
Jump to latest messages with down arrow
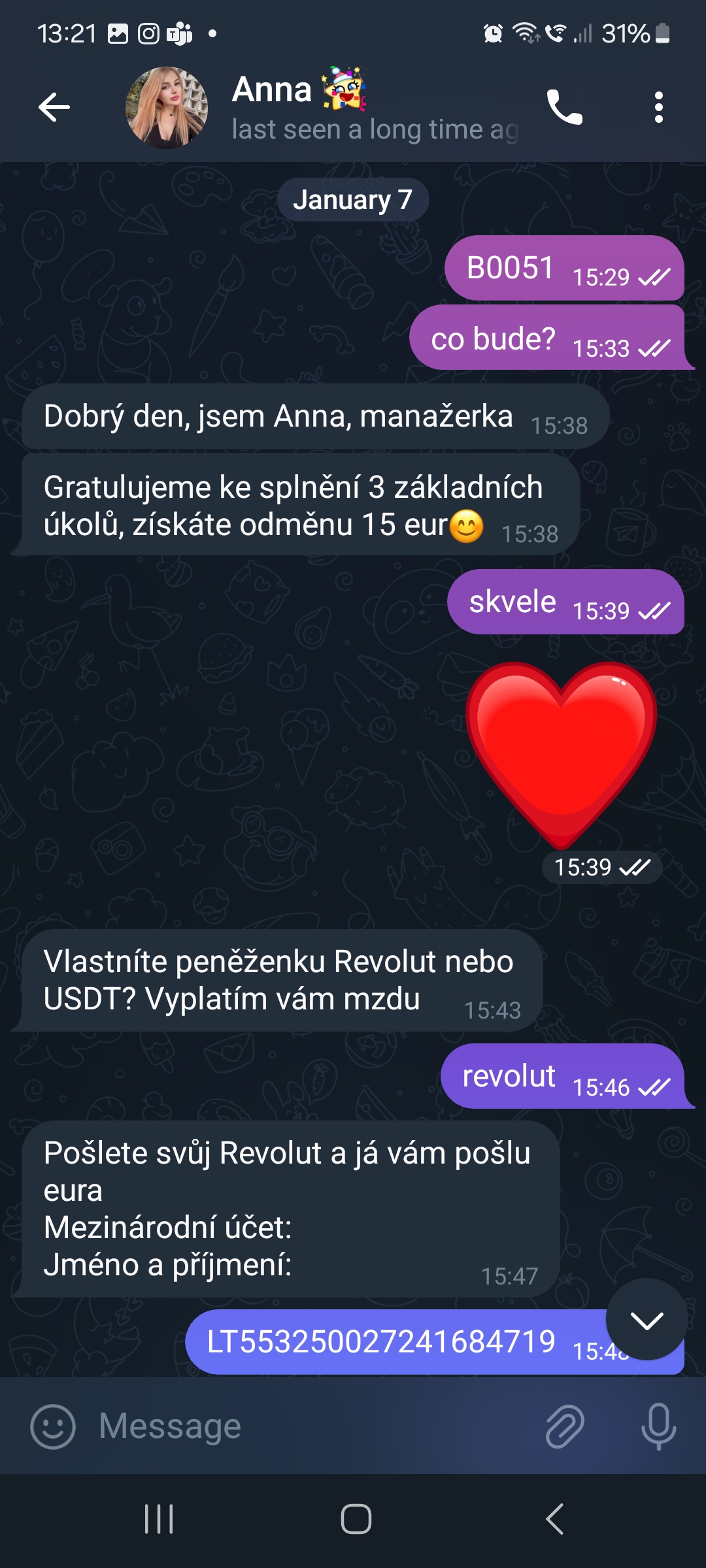tap(647, 1319)
